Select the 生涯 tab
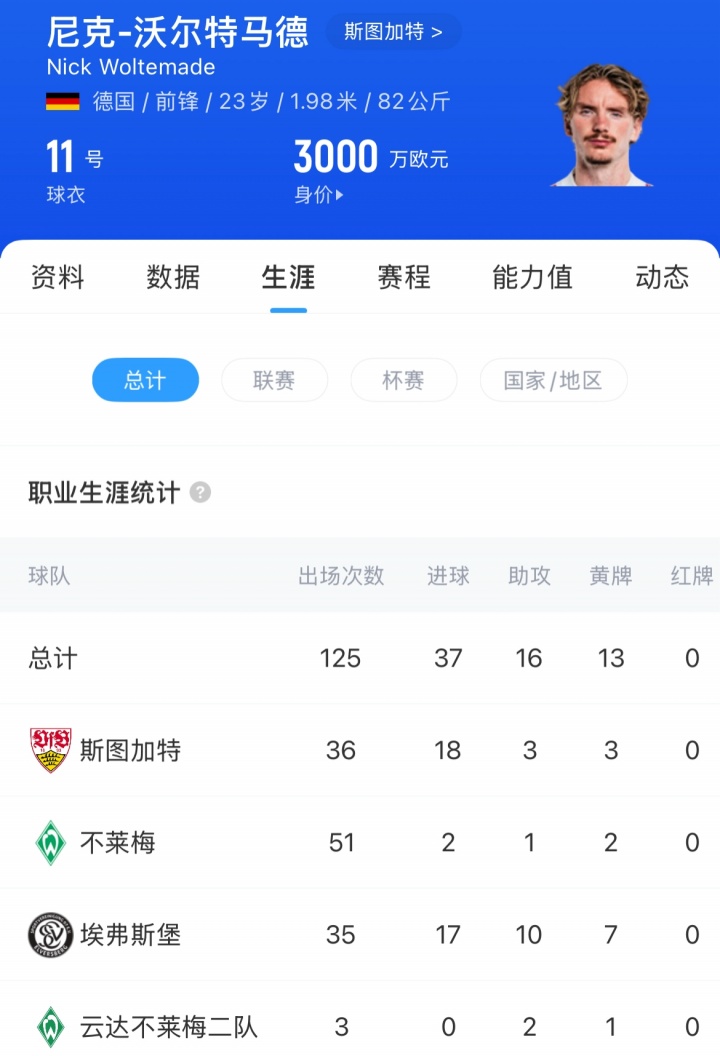Viewport: 720px width, 1056px height. coord(288,277)
